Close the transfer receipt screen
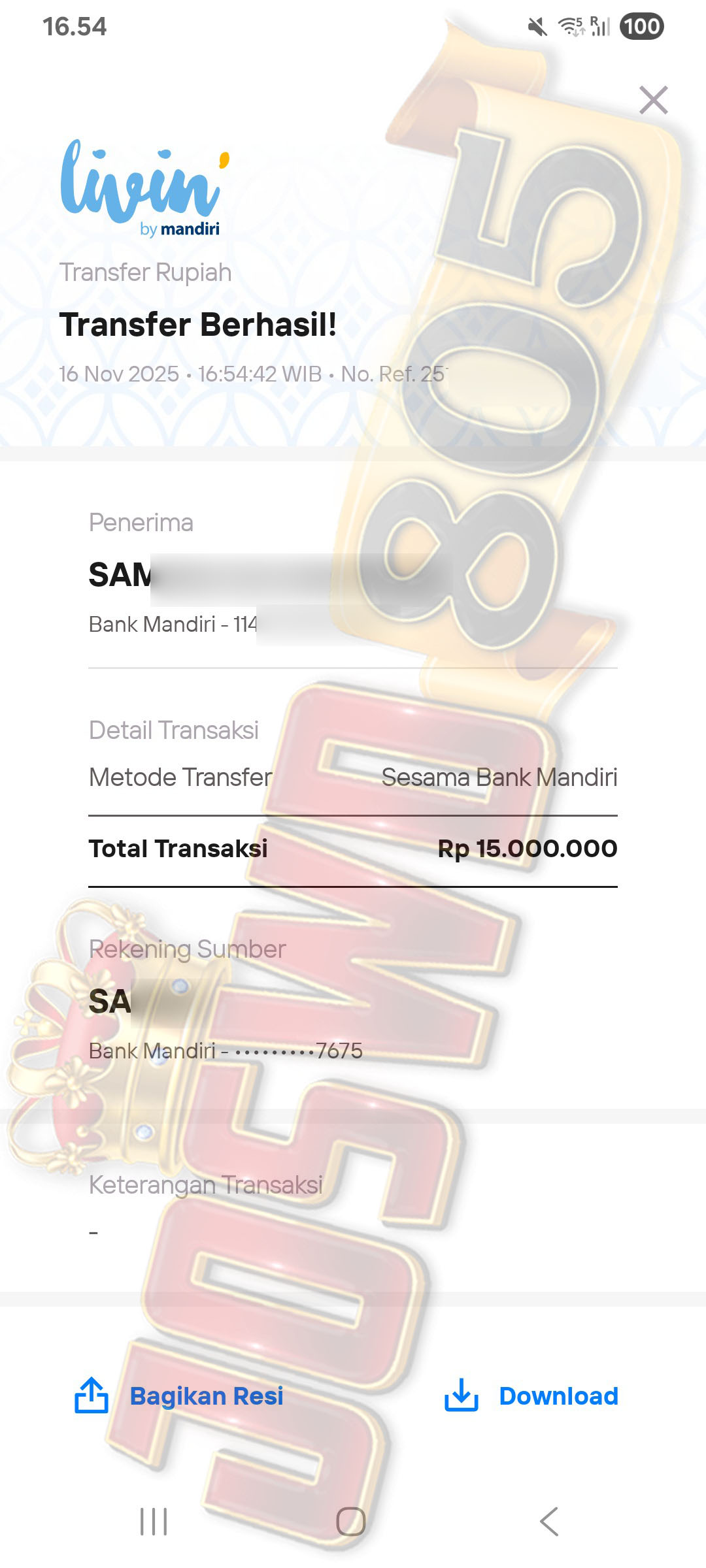The image size is (706, 1568). (653, 101)
